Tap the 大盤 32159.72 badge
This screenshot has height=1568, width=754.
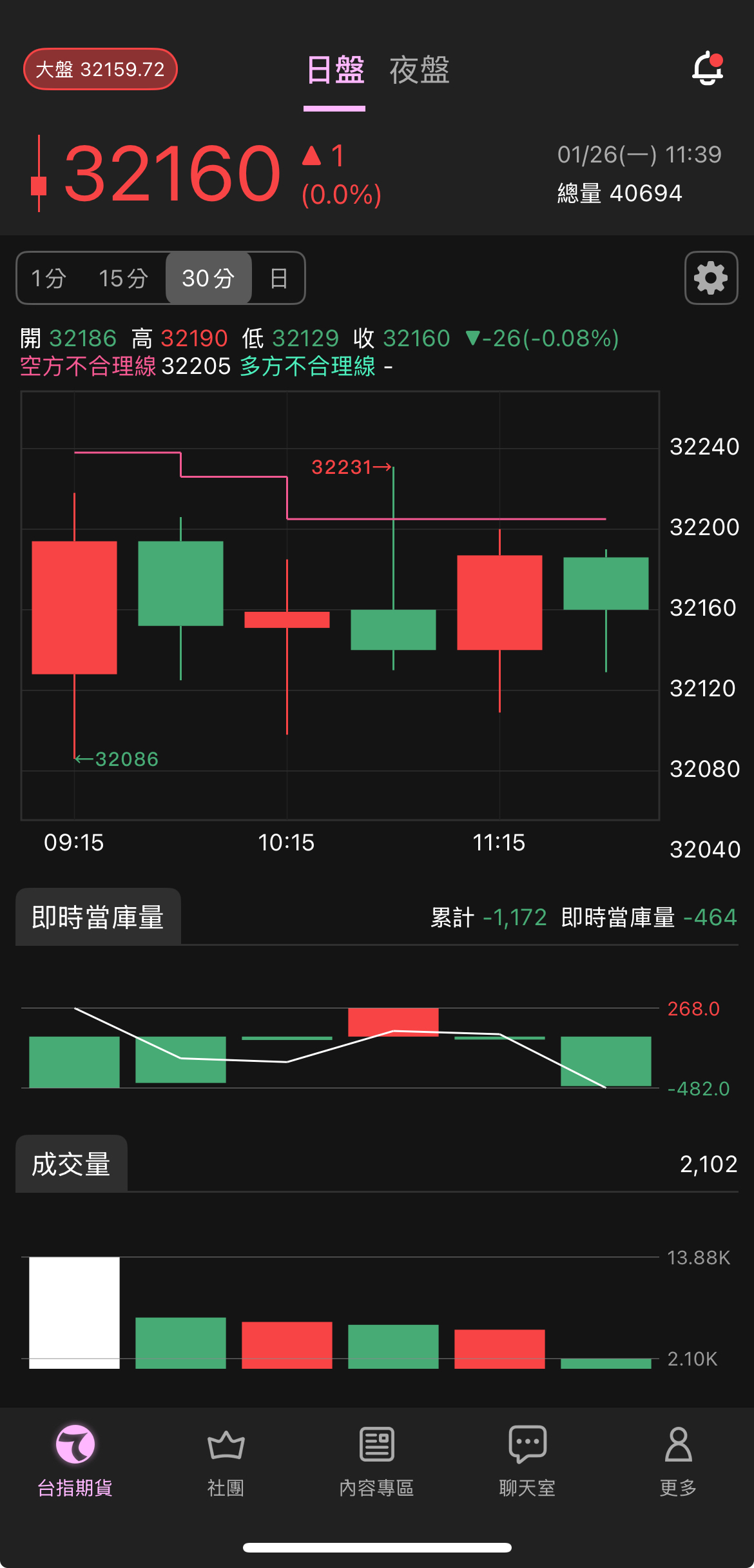(99, 69)
